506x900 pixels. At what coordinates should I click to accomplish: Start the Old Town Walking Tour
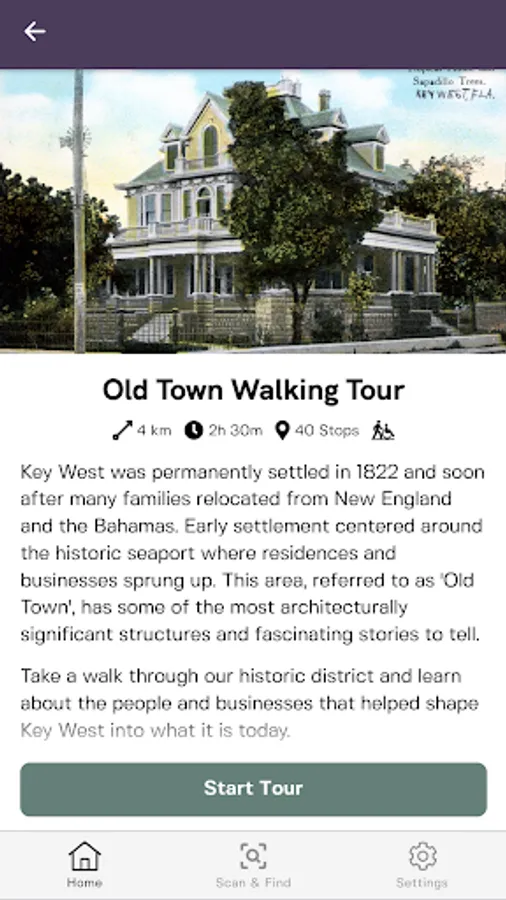253,789
